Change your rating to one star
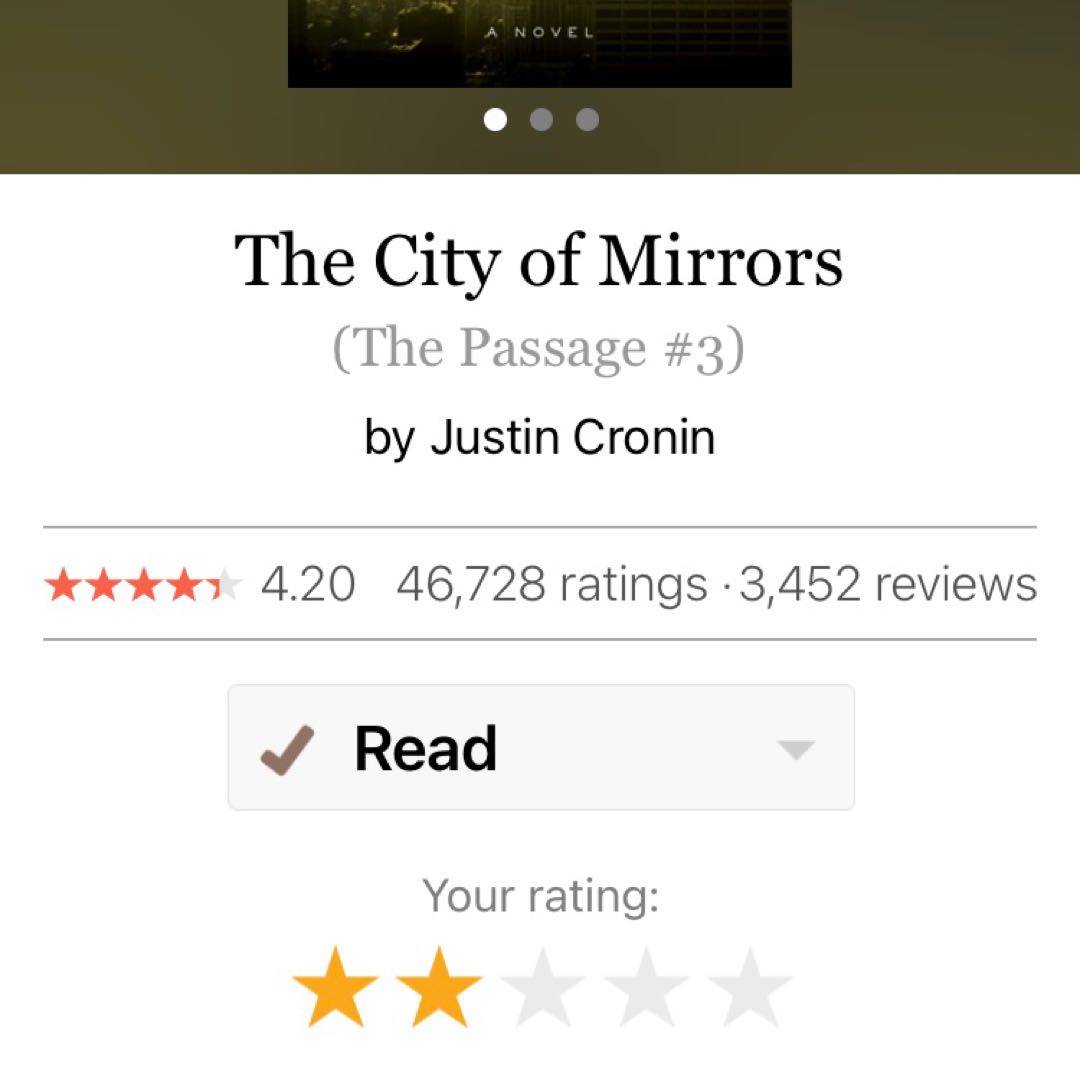The image size is (1080, 1080). click(335, 989)
